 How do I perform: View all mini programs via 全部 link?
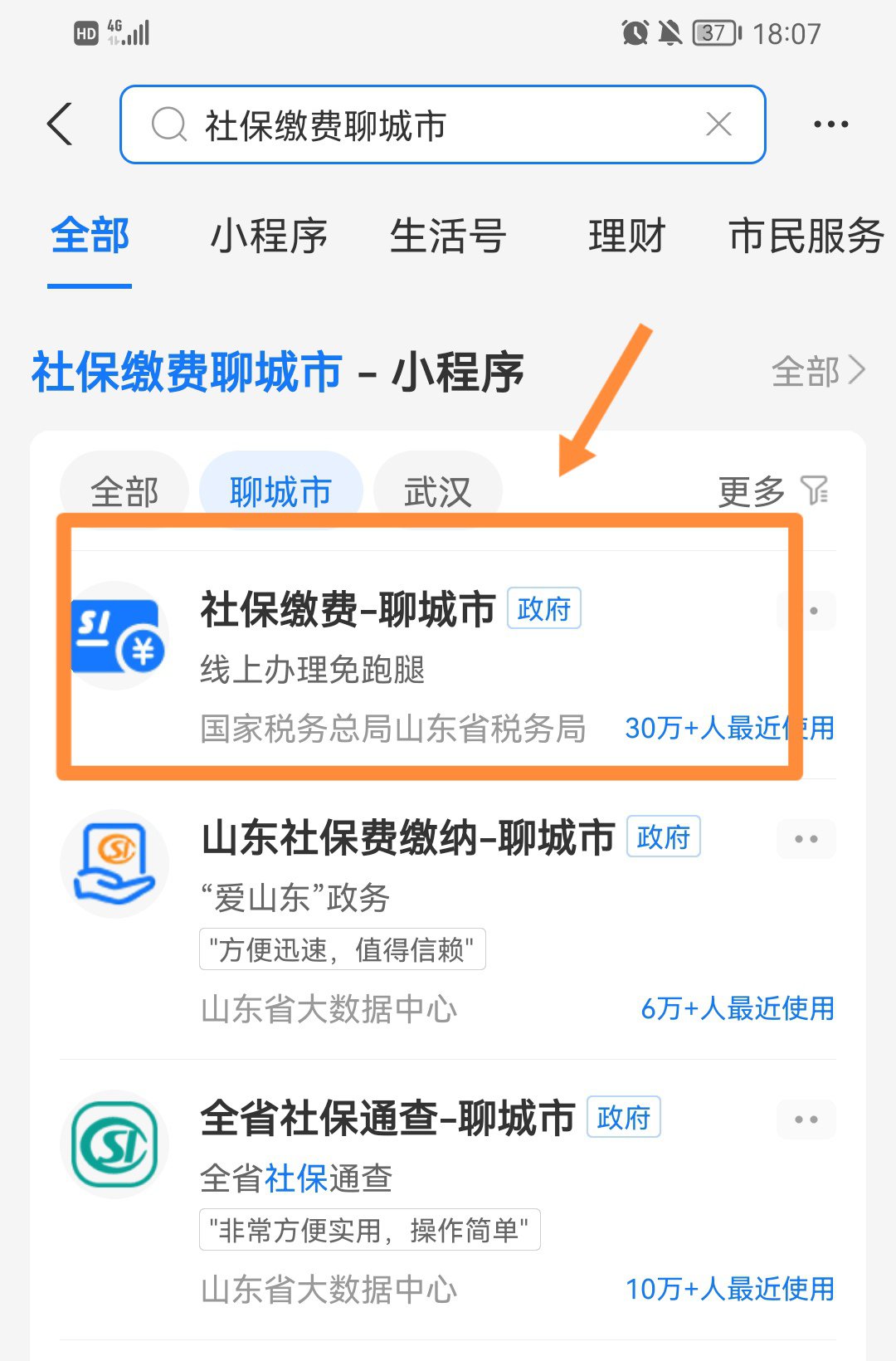(818, 372)
